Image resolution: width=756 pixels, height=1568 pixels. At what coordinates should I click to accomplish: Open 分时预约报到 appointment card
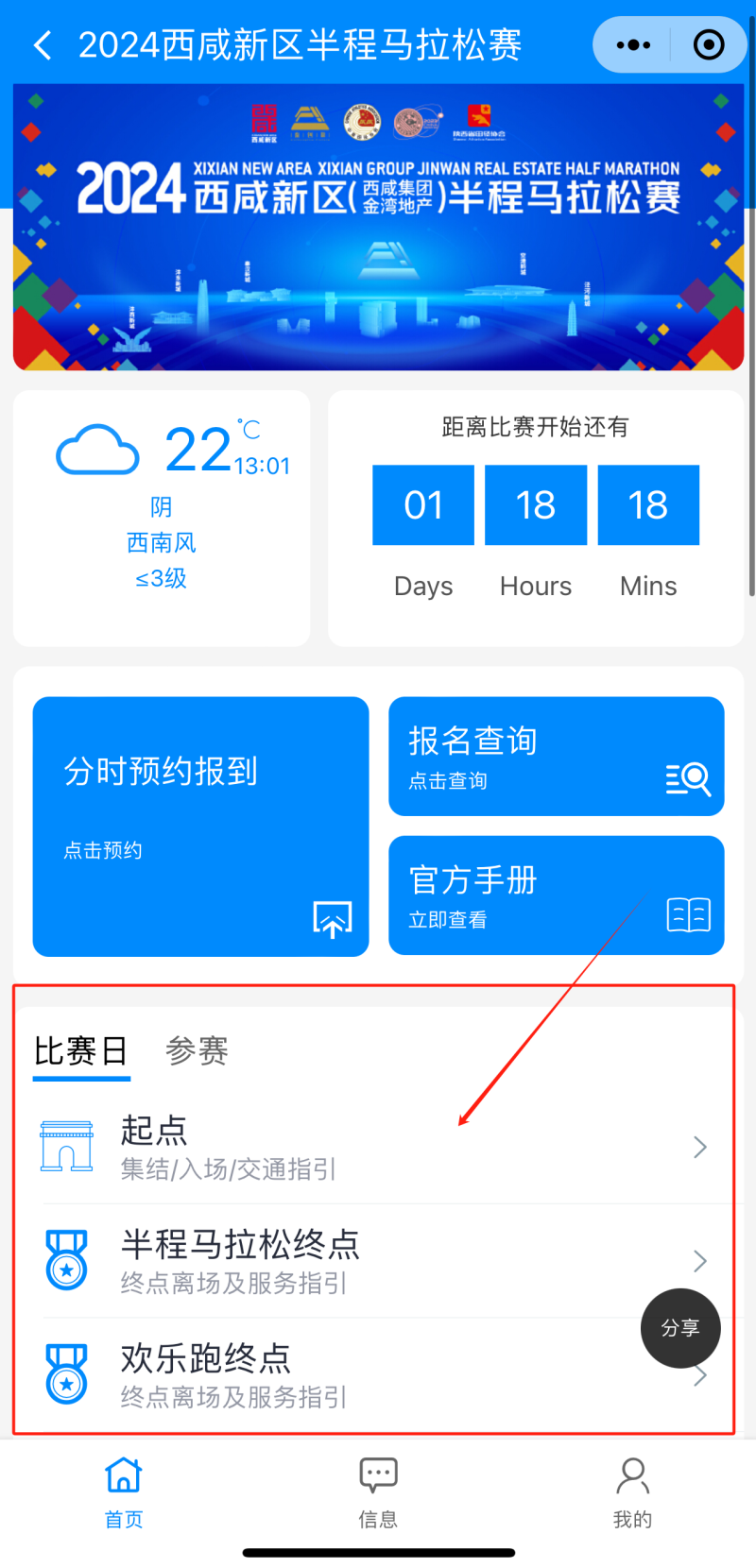coord(200,827)
